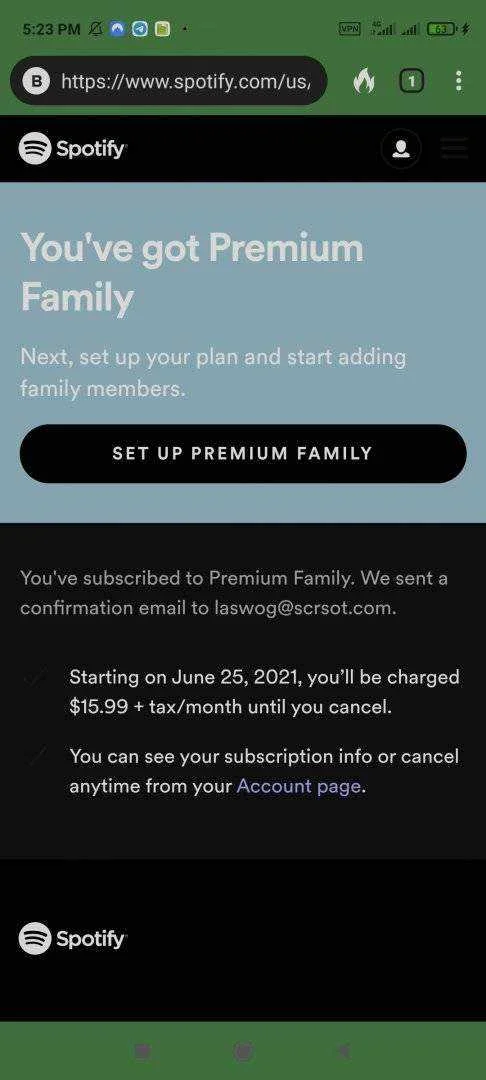
Task: Open the hamburger menu in Spotify header
Action: (x=454, y=148)
